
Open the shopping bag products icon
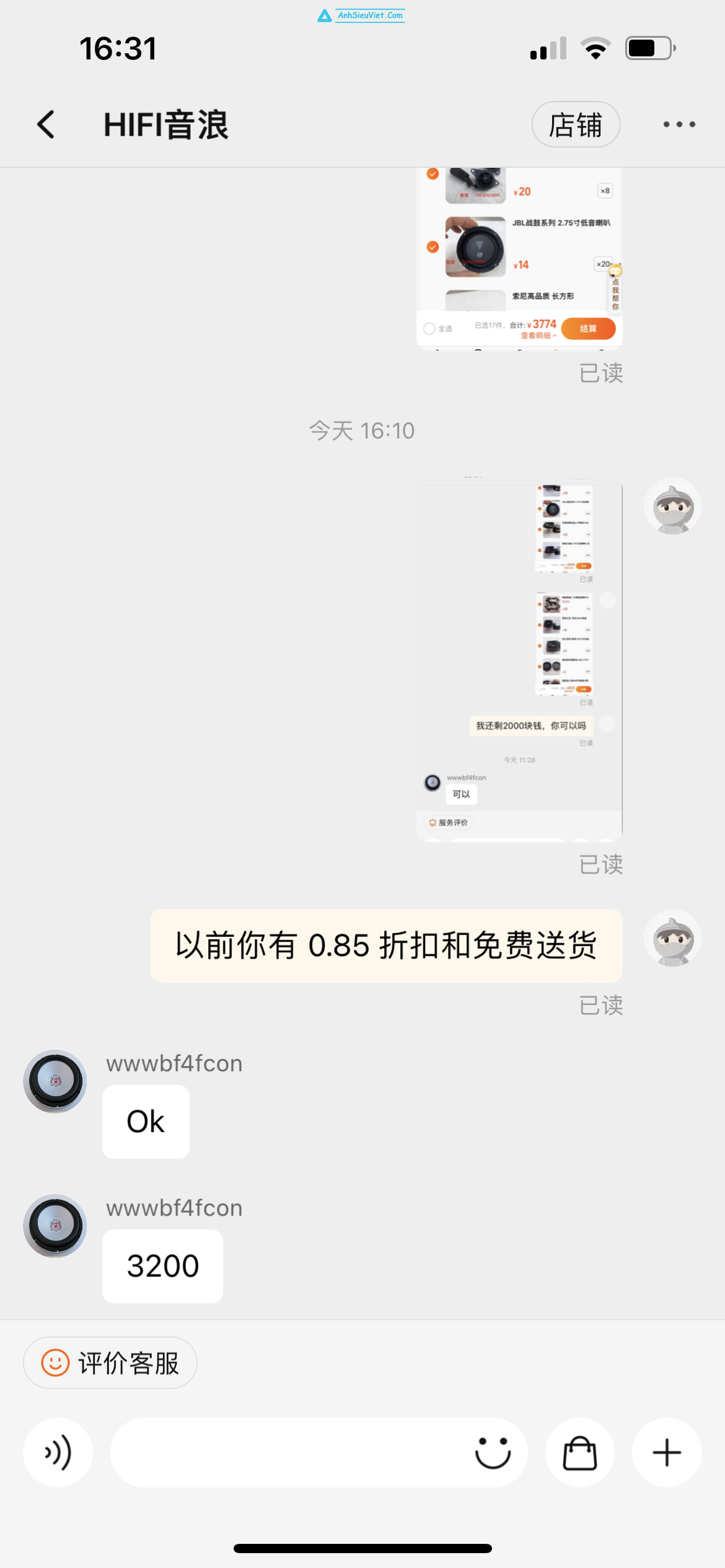[x=580, y=1452]
